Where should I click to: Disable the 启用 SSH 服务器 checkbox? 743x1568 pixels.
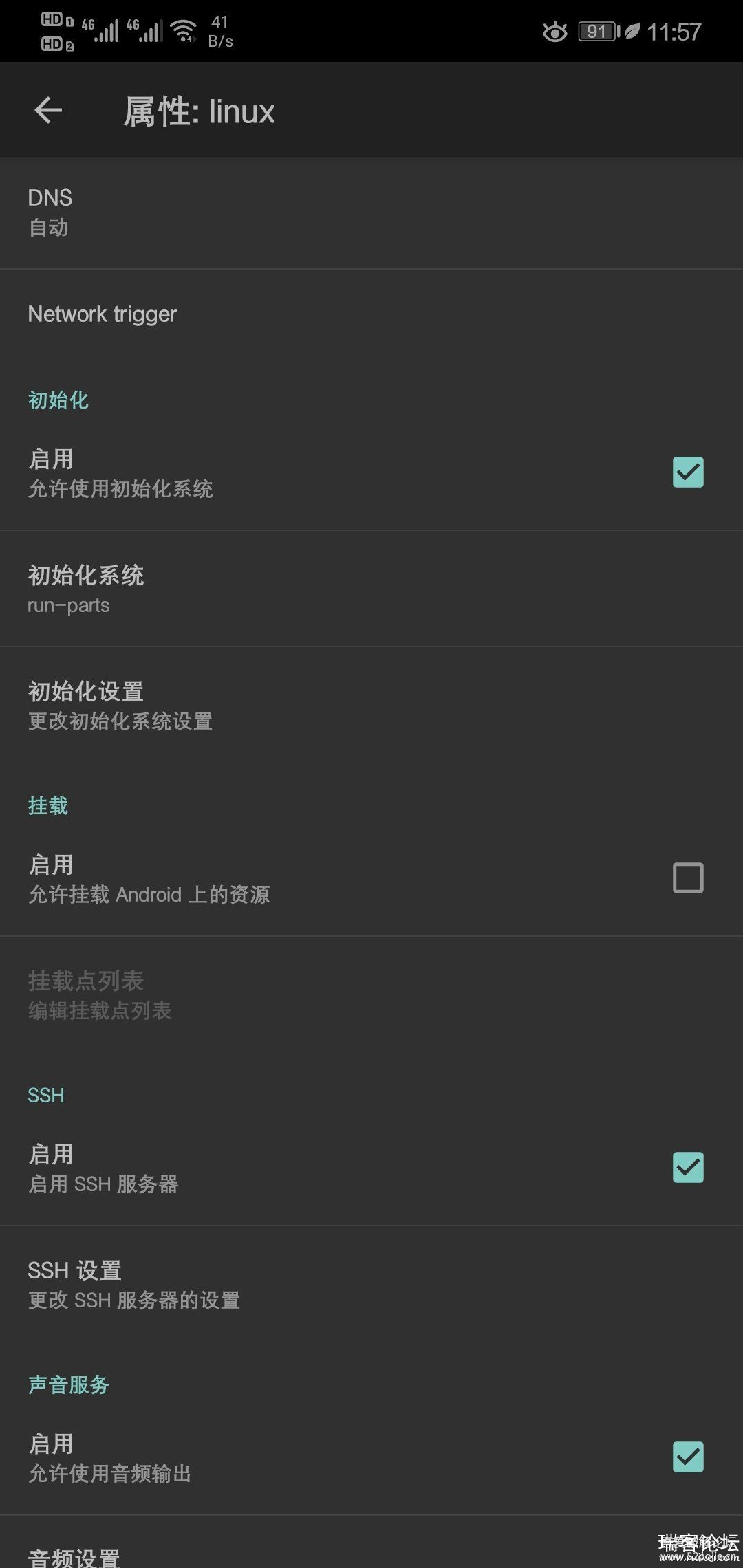point(687,1168)
